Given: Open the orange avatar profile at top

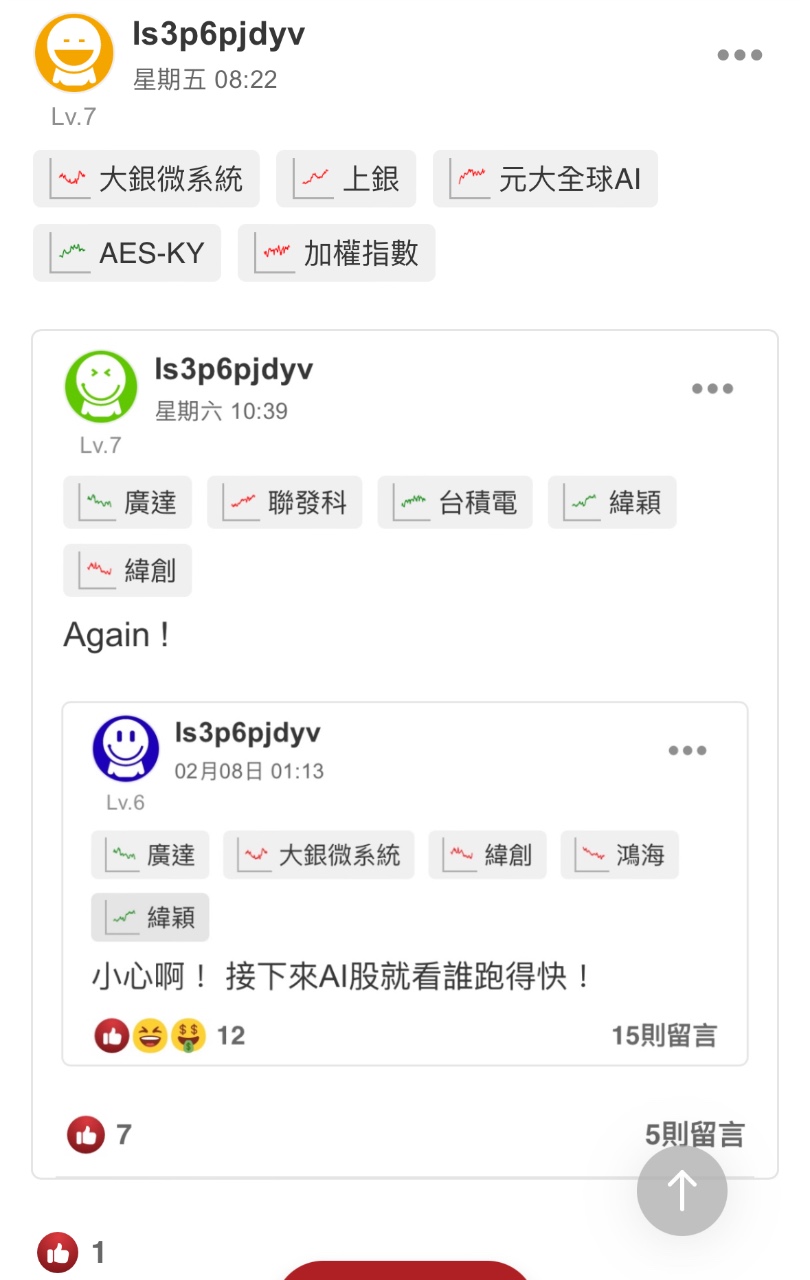Looking at the screenshot, I should [74, 54].
